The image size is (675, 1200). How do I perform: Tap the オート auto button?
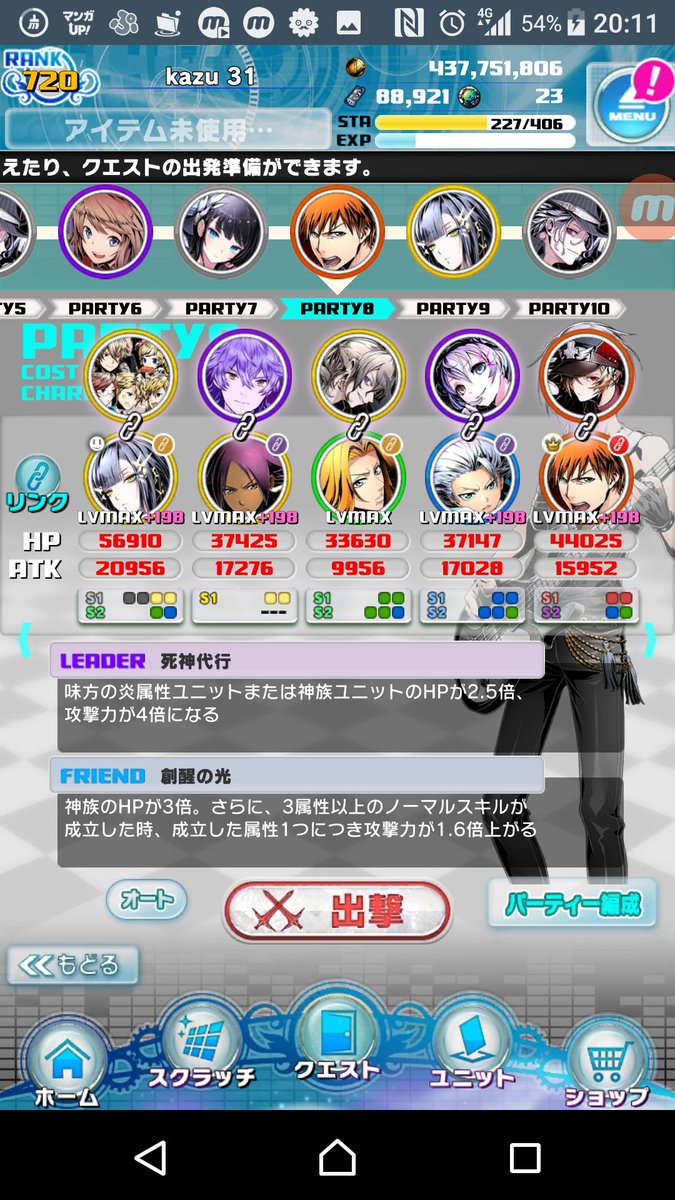pyautogui.click(x=147, y=899)
